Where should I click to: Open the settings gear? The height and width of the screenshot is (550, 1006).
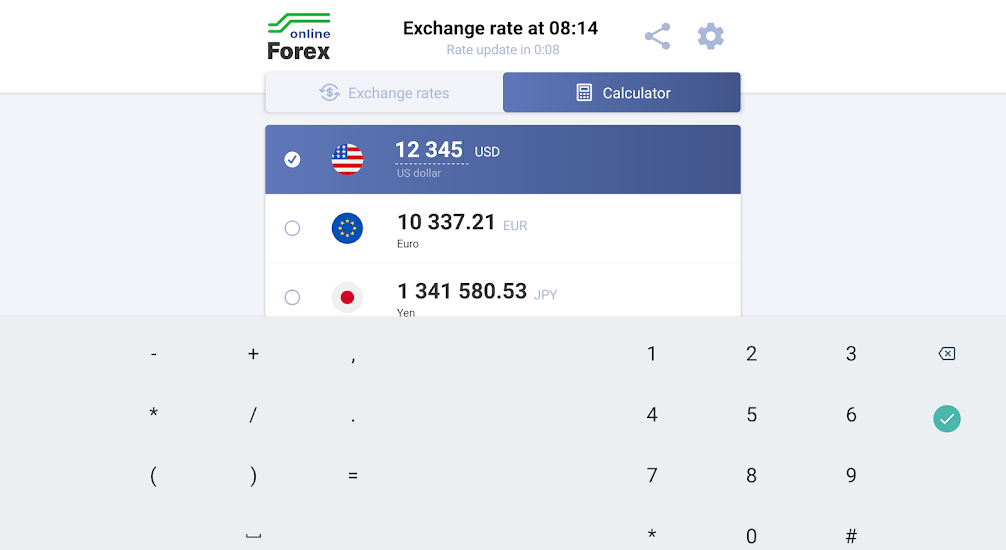[x=710, y=37]
